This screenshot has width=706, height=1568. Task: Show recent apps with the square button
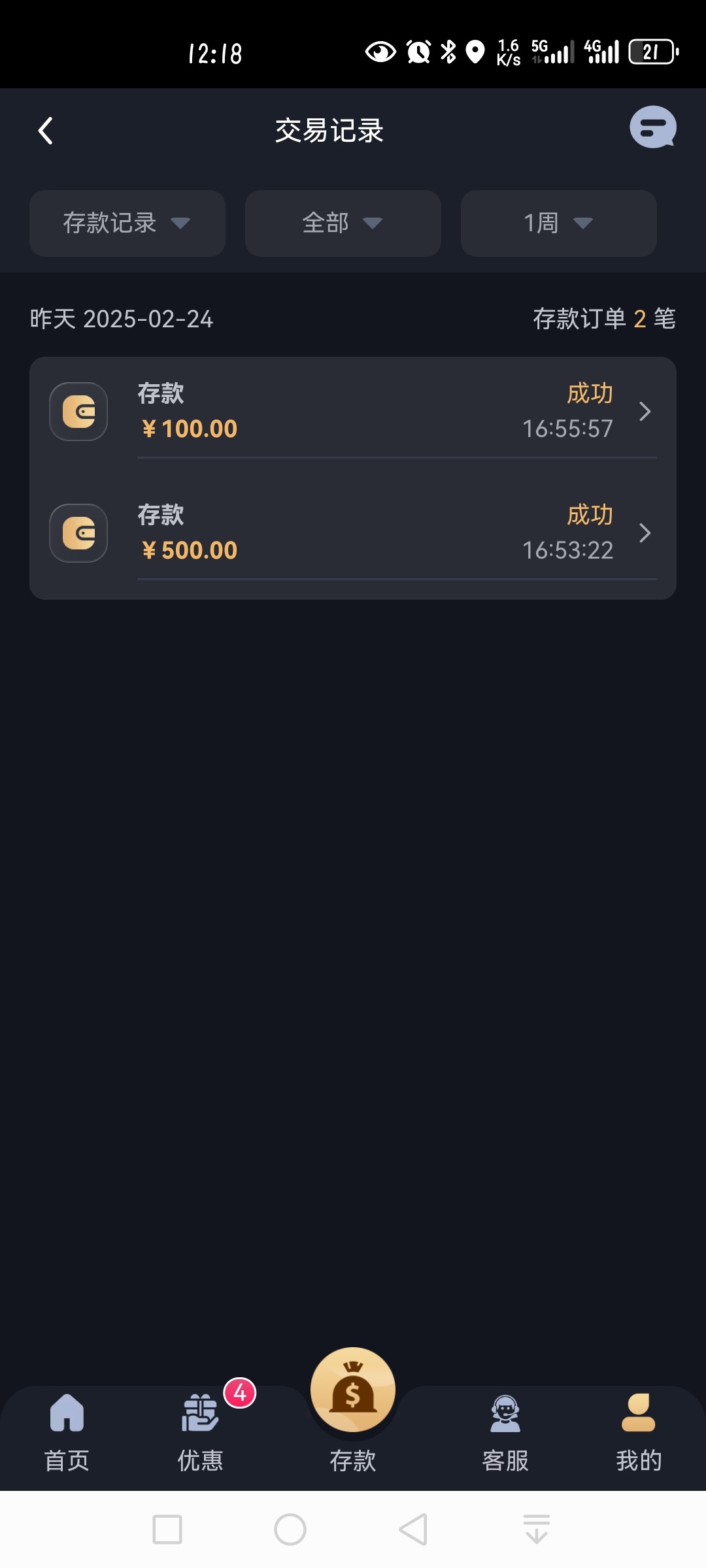coord(167,1529)
